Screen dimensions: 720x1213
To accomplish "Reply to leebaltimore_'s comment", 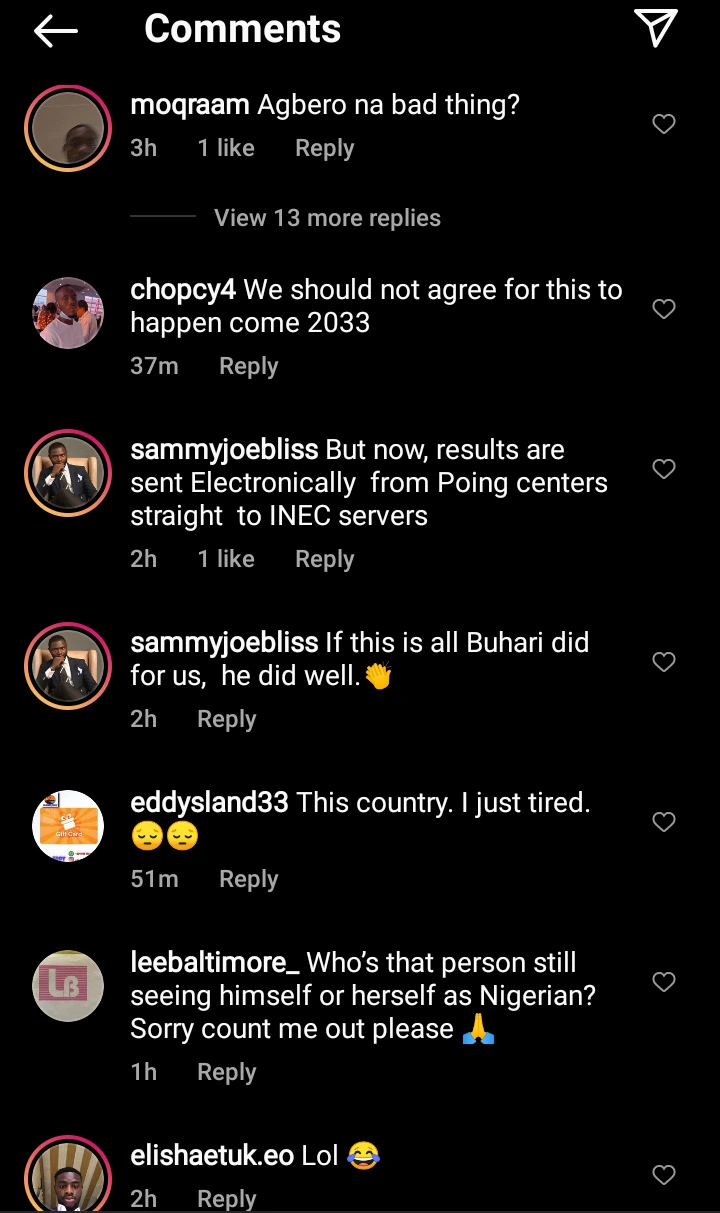I will [x=226, y=1072].
